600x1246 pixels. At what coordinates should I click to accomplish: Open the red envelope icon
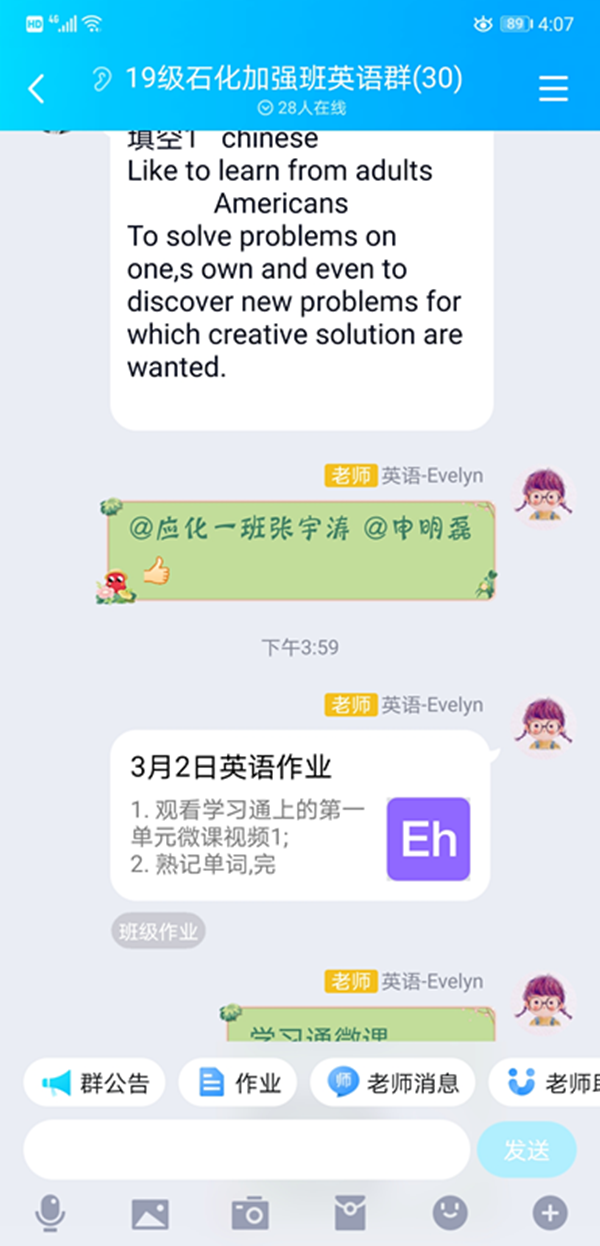[350, 1213]
